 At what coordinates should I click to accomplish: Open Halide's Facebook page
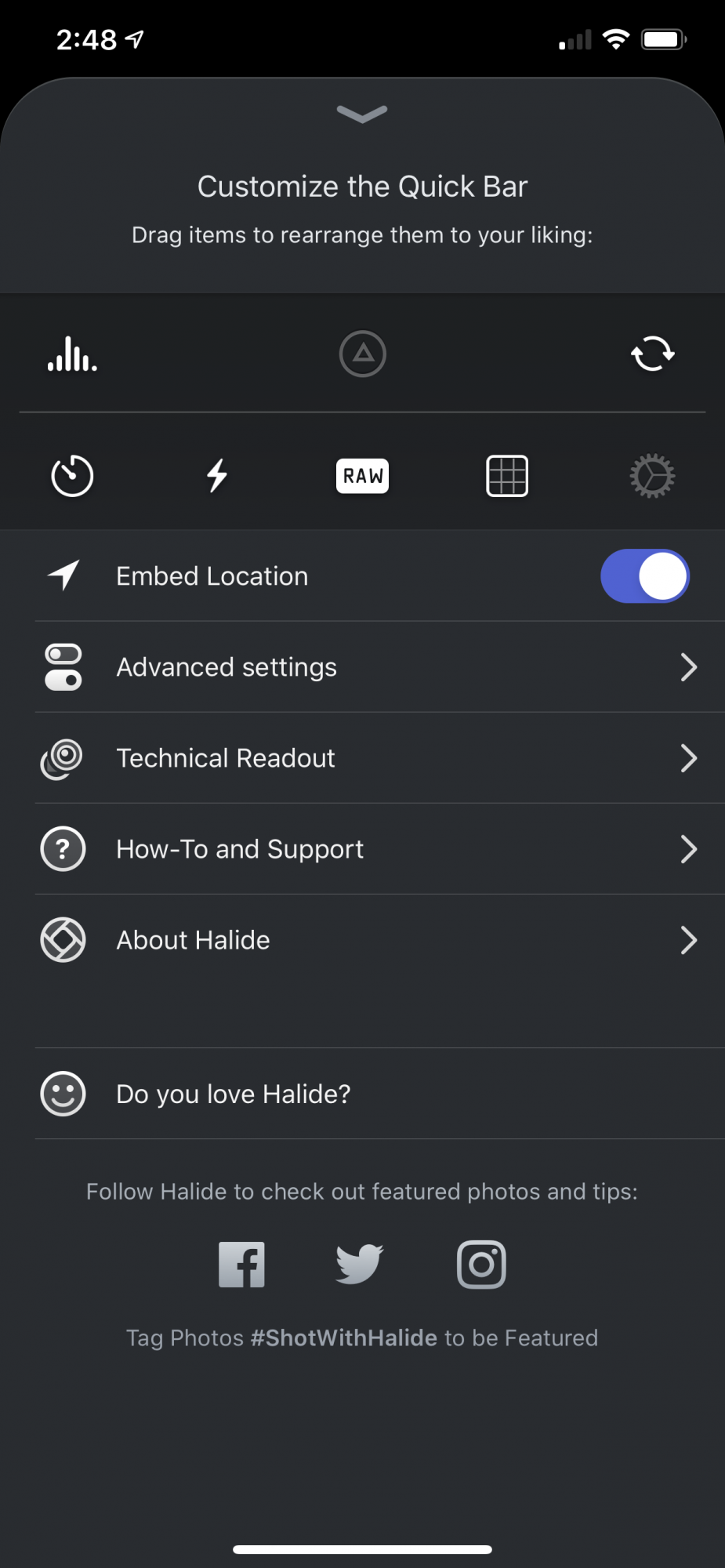[241, 1265]
